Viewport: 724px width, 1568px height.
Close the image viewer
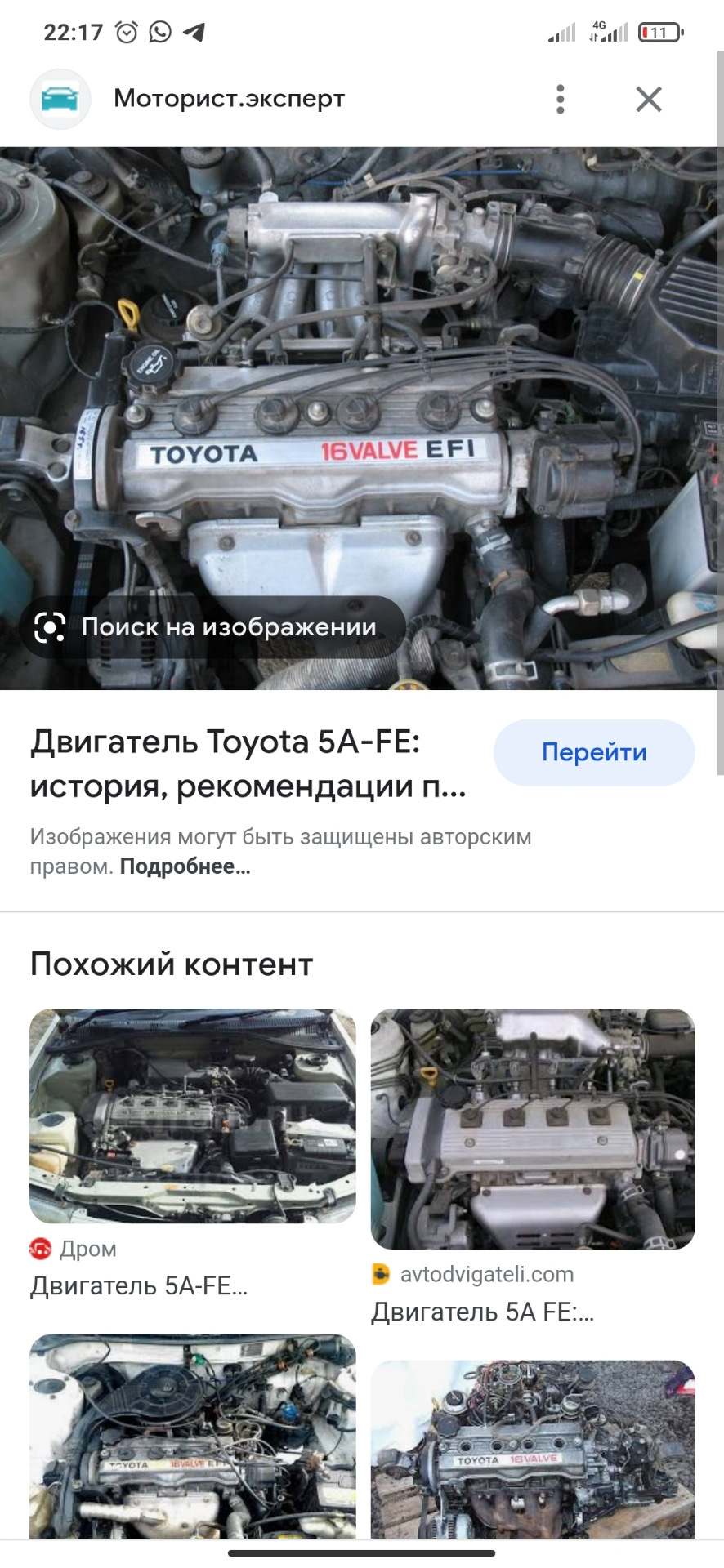649,100
